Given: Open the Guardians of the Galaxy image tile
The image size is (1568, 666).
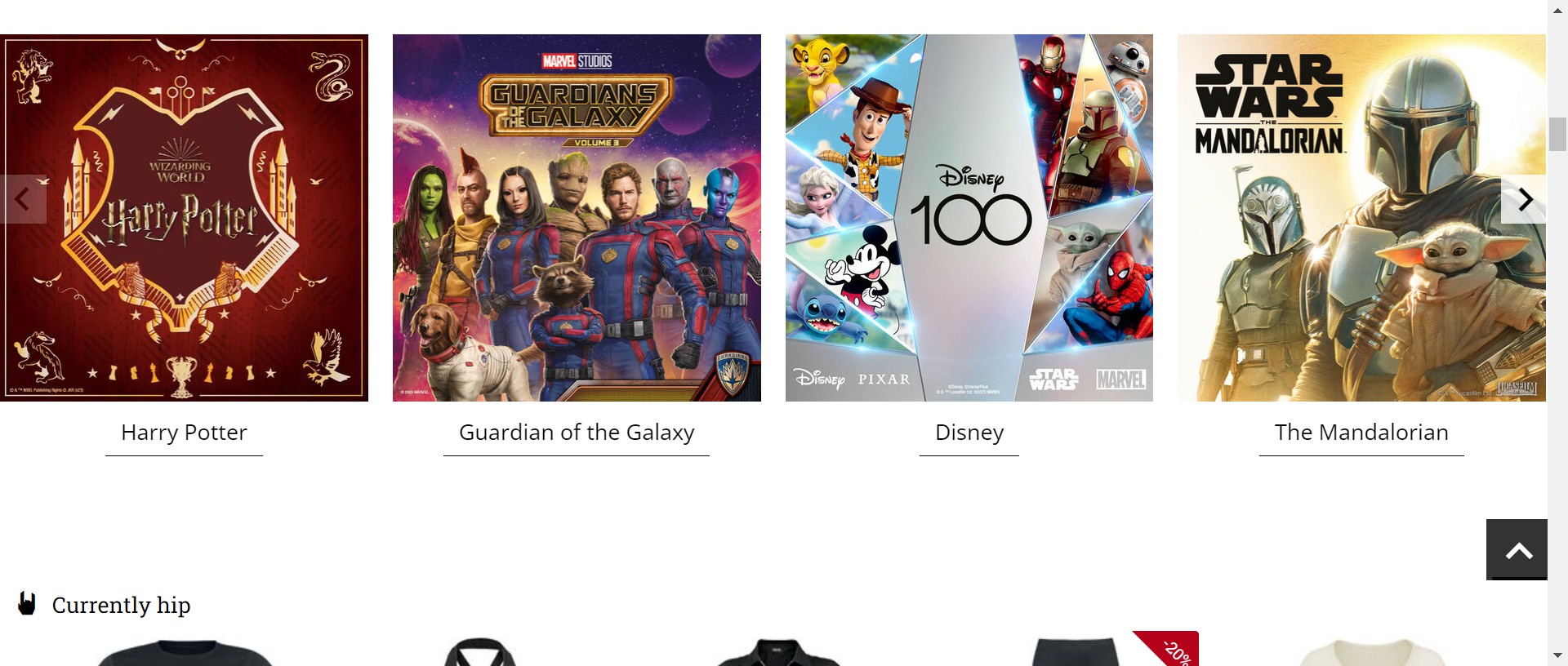Looking at the screenshot, I should [577, 218].
